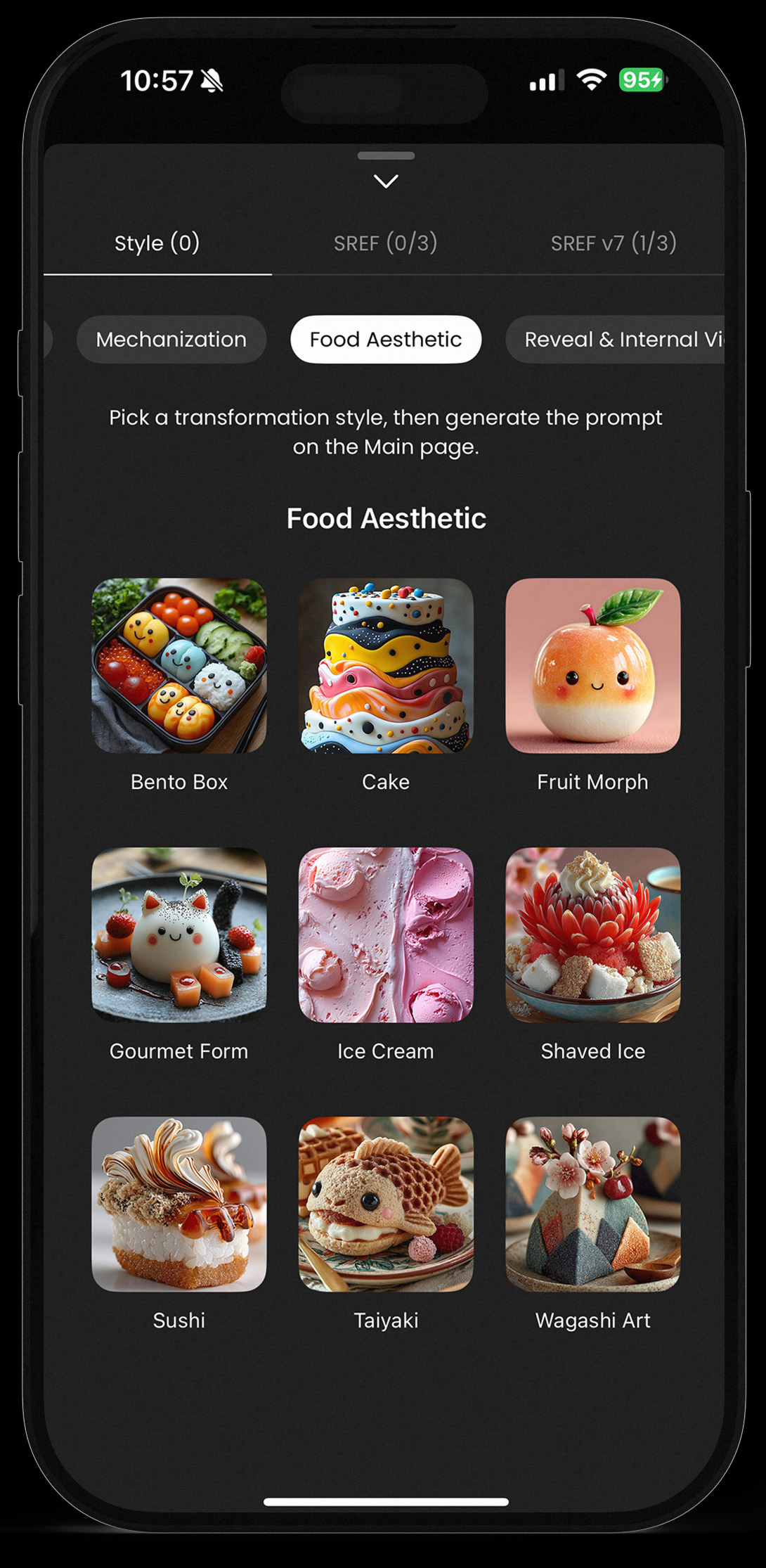Select the Shaved Ice style

point(592,934)
